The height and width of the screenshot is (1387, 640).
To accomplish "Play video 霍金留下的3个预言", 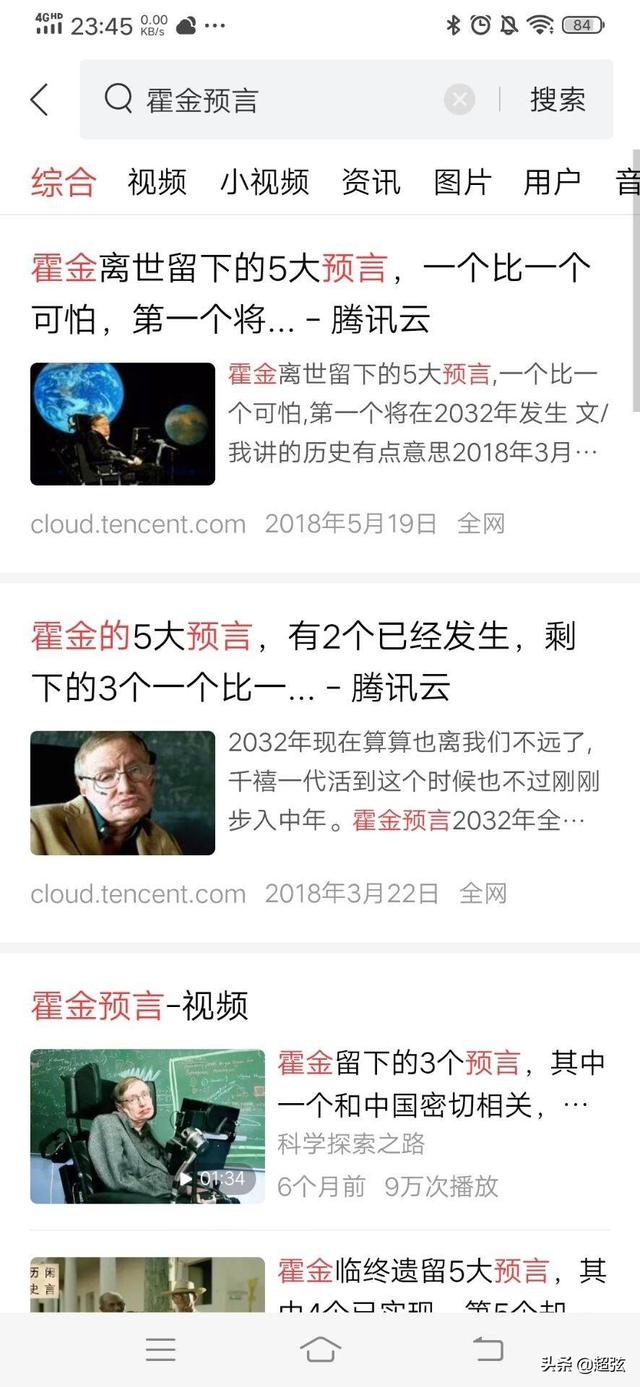I will (x=147, y=1126).
